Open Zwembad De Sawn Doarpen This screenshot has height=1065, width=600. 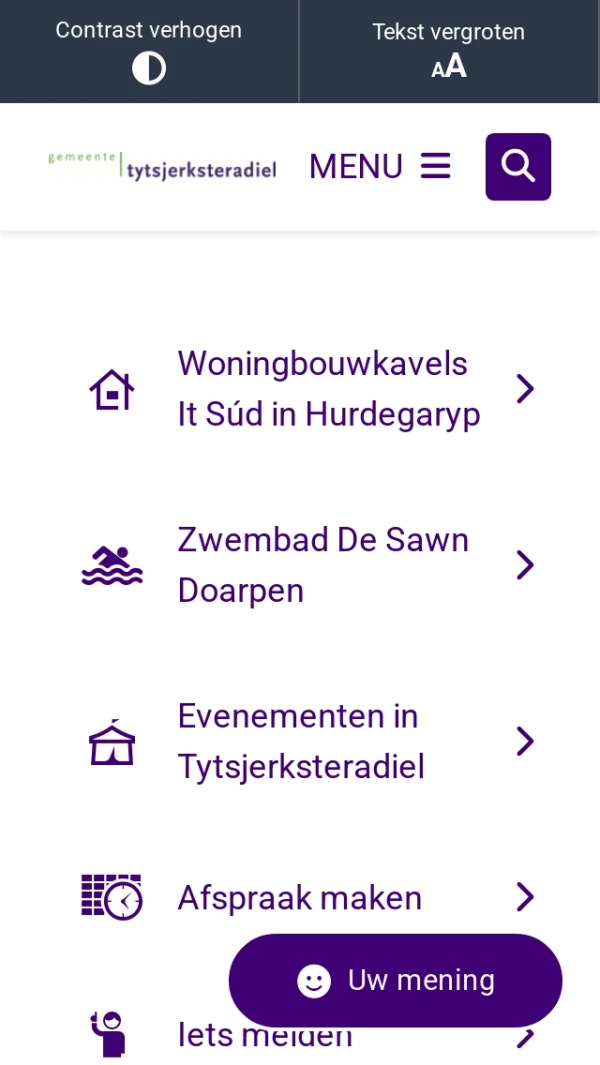322,565
